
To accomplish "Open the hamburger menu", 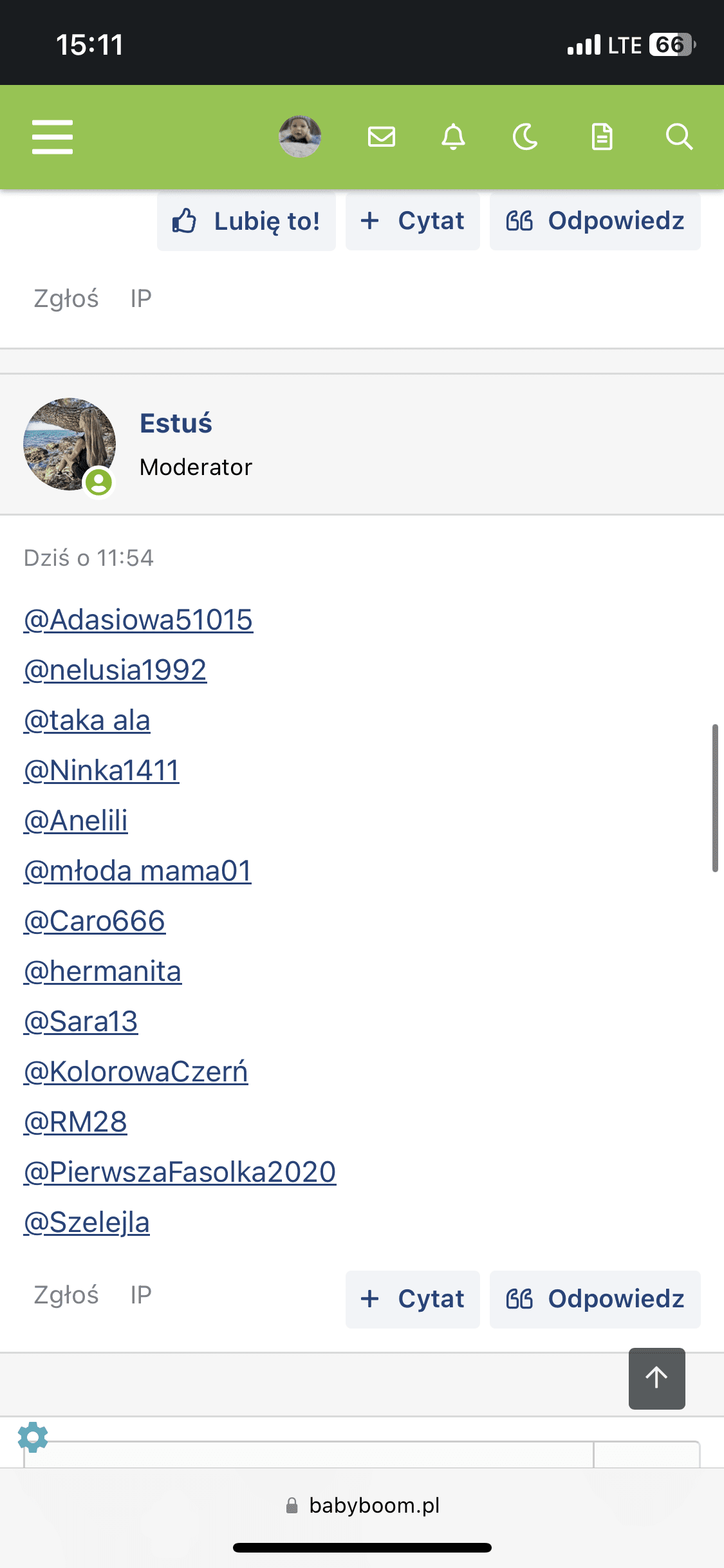I will click(x=52, y=136).
